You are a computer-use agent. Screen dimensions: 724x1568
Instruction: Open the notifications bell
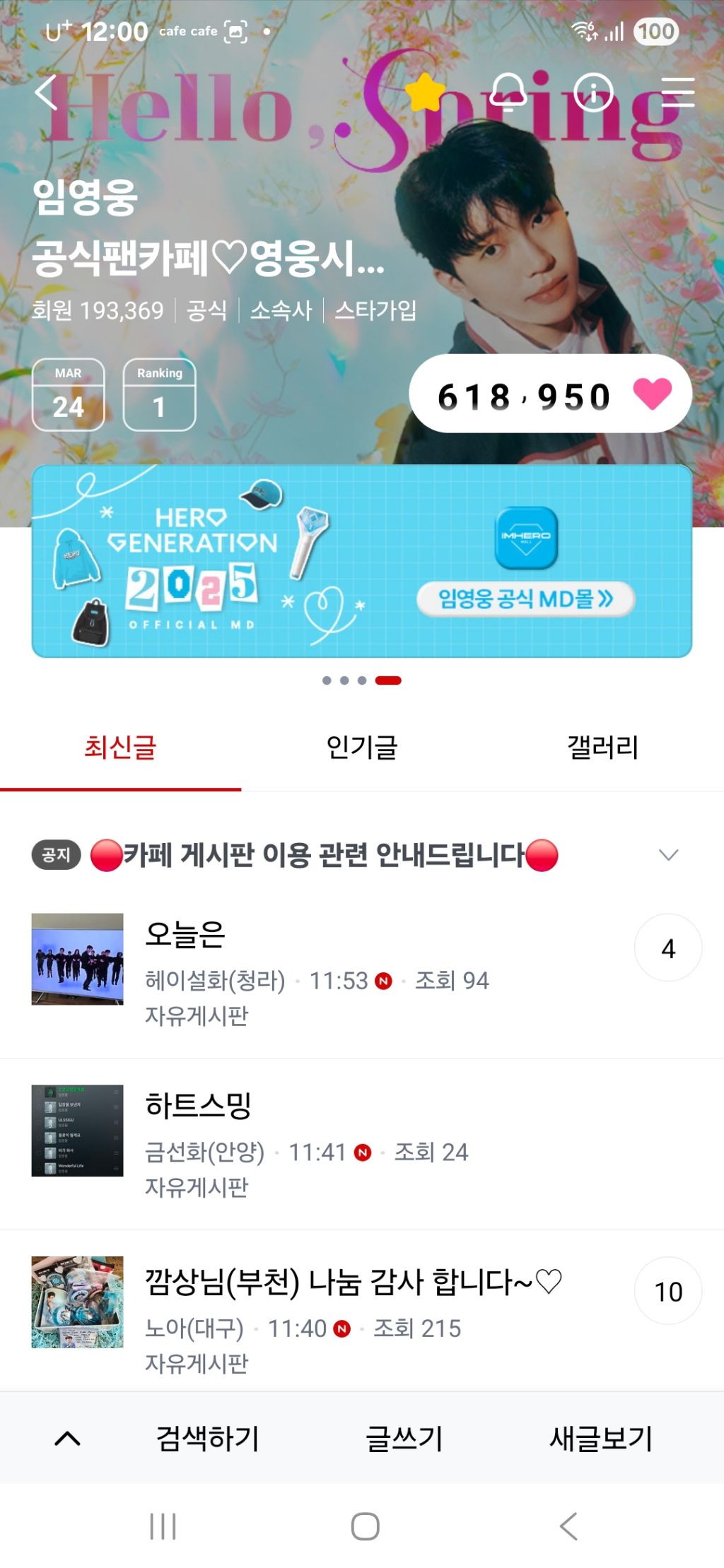(x=508, y=93)
